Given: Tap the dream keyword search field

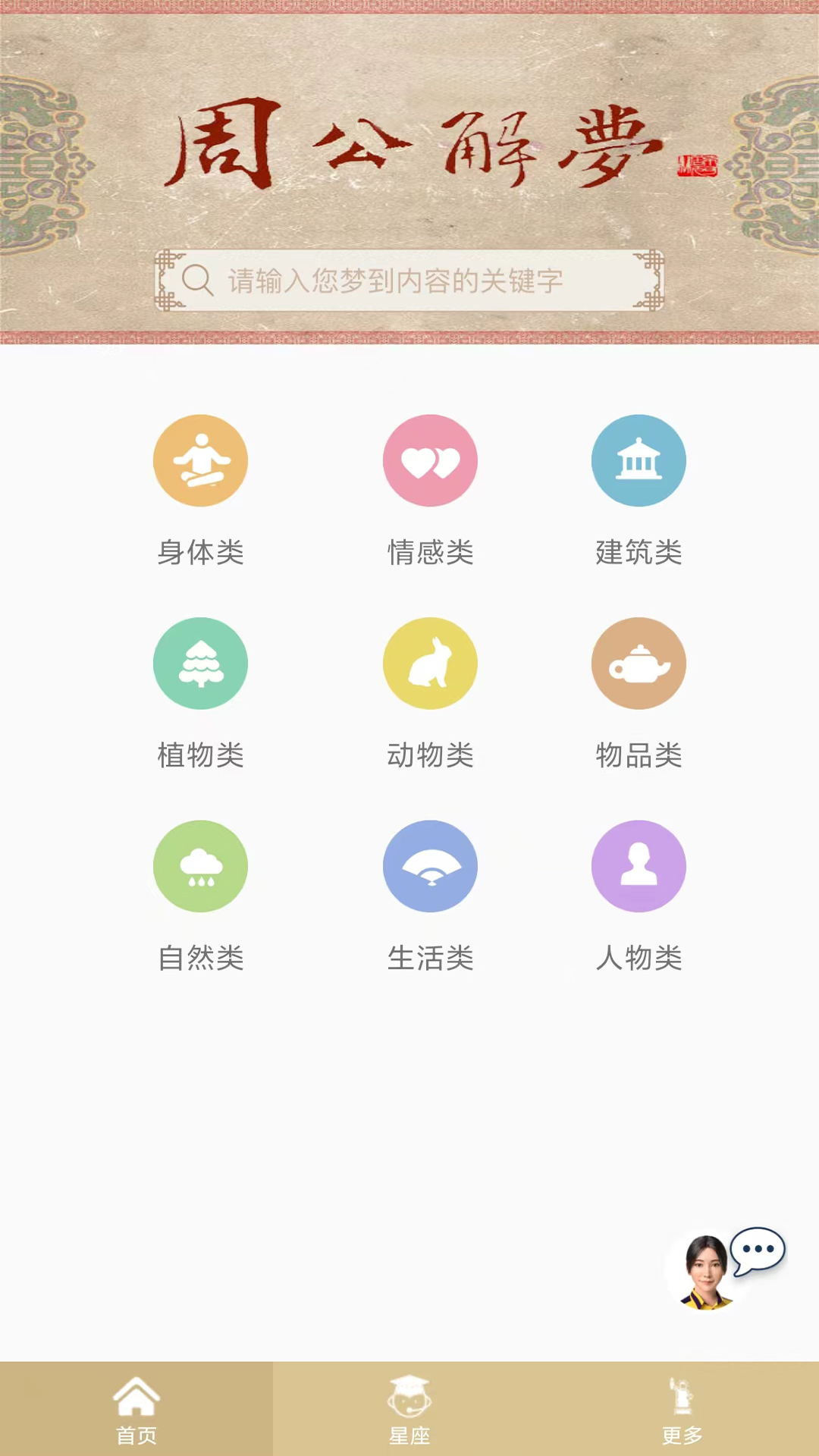Looking at the screenshot, I should tap(409, 281).
